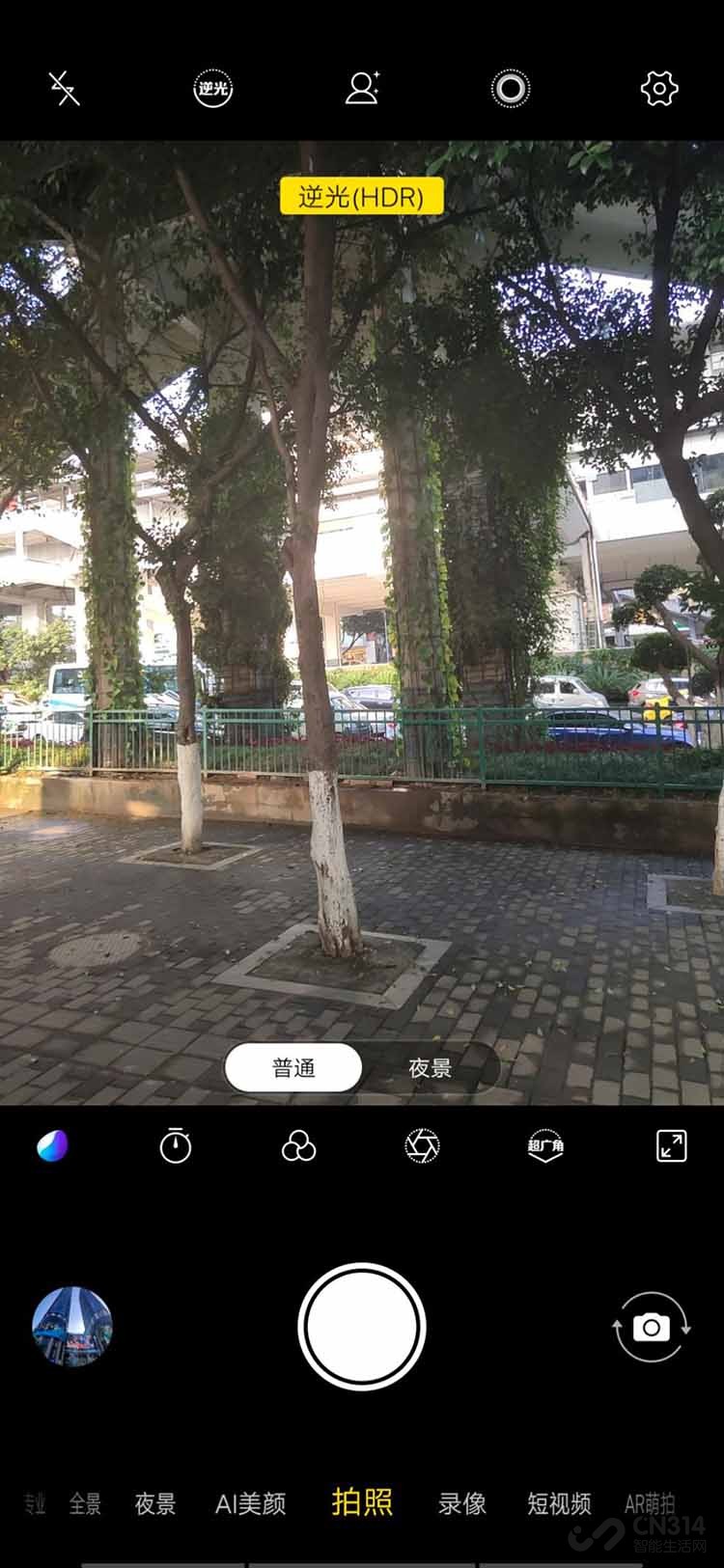Open the portrait beauty icon
This screenshot has height=1568, width=724.
(x=362, y=89)
